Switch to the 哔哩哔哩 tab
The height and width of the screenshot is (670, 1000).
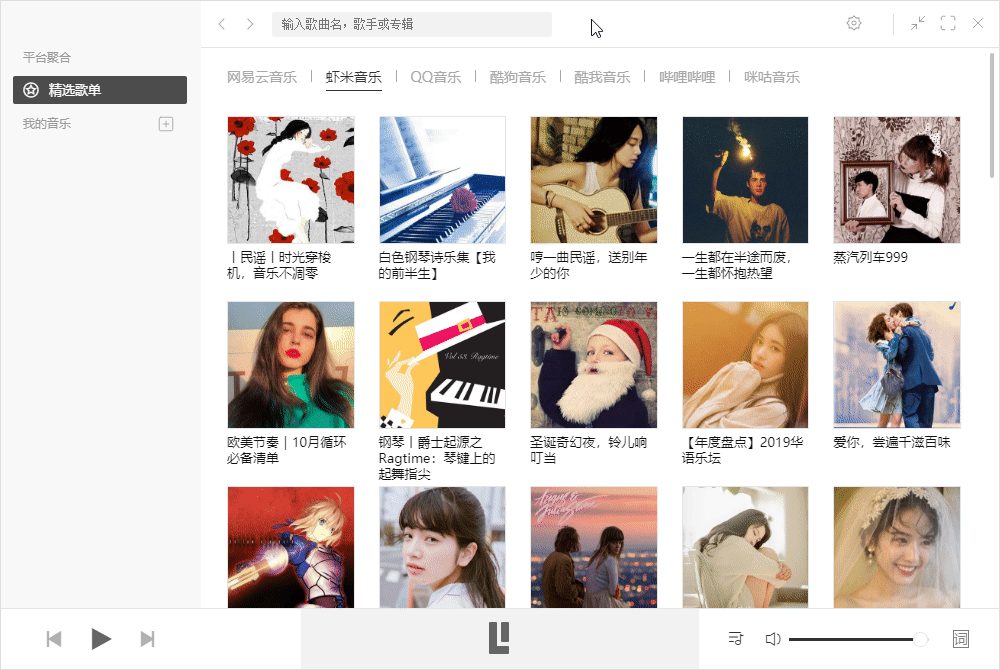(687, 77)
